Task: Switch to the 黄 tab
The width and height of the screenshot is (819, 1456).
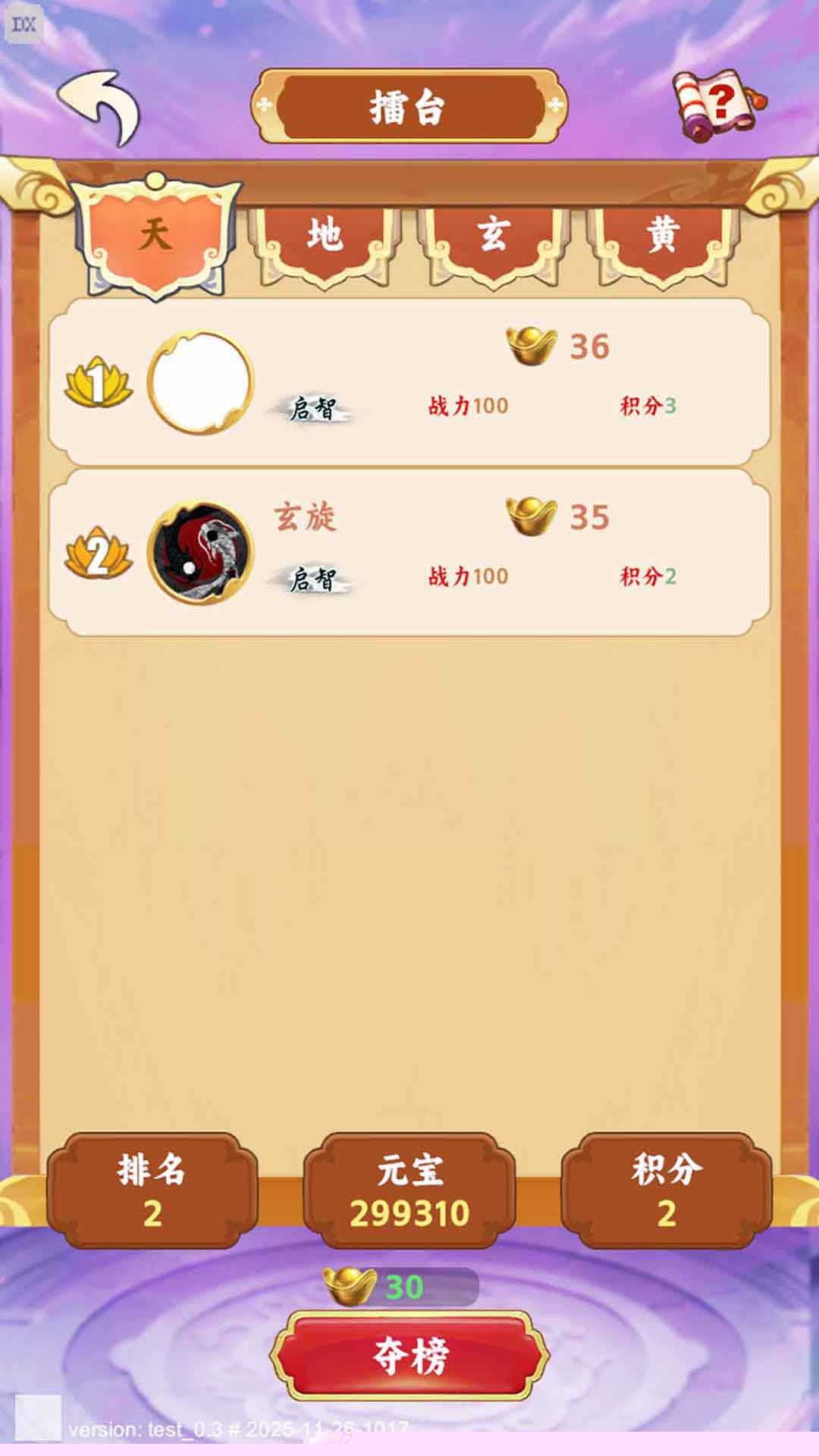Action: [662, 237]
